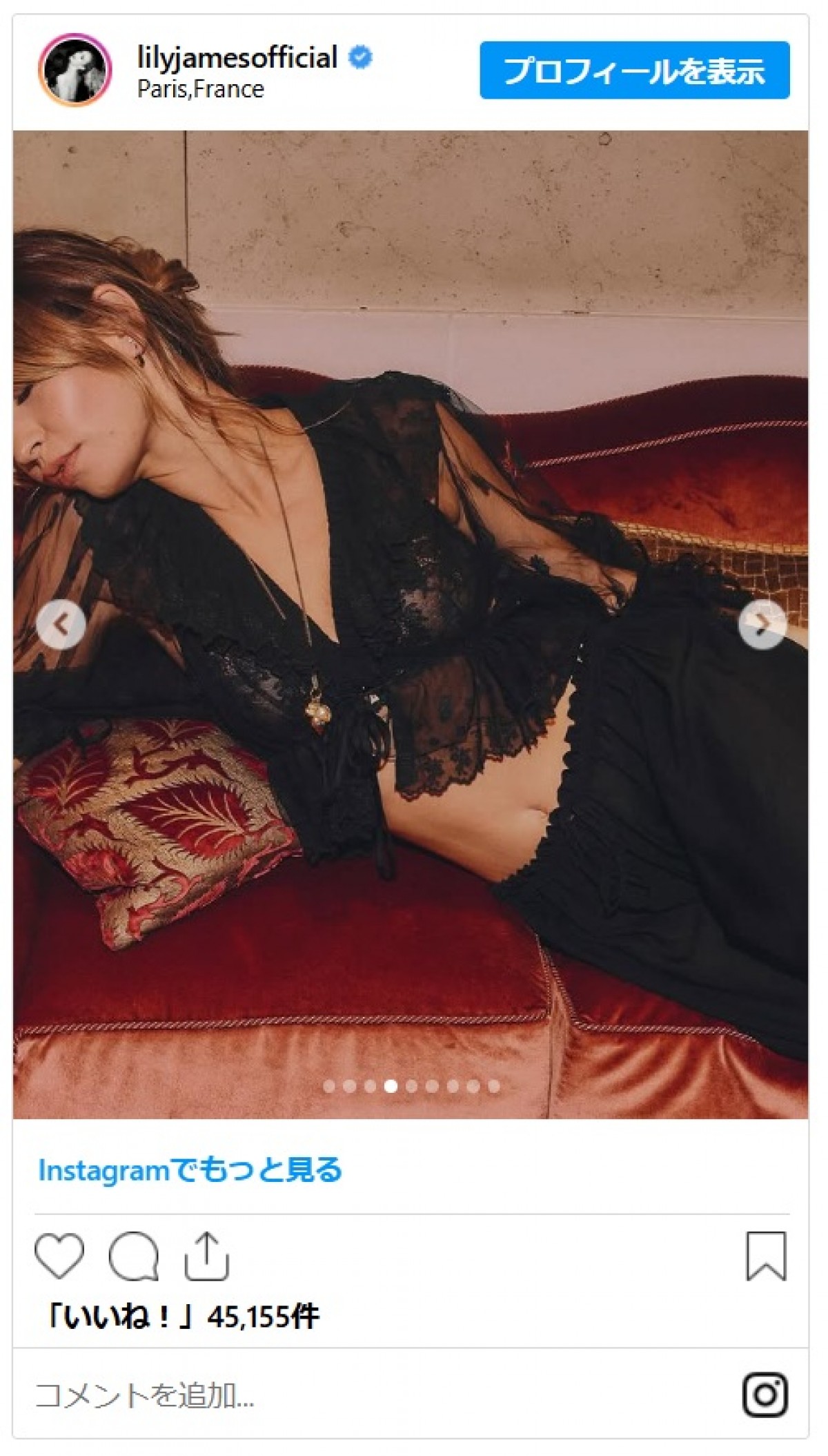Advance to the next photo in carousel

tap(762, 625)
